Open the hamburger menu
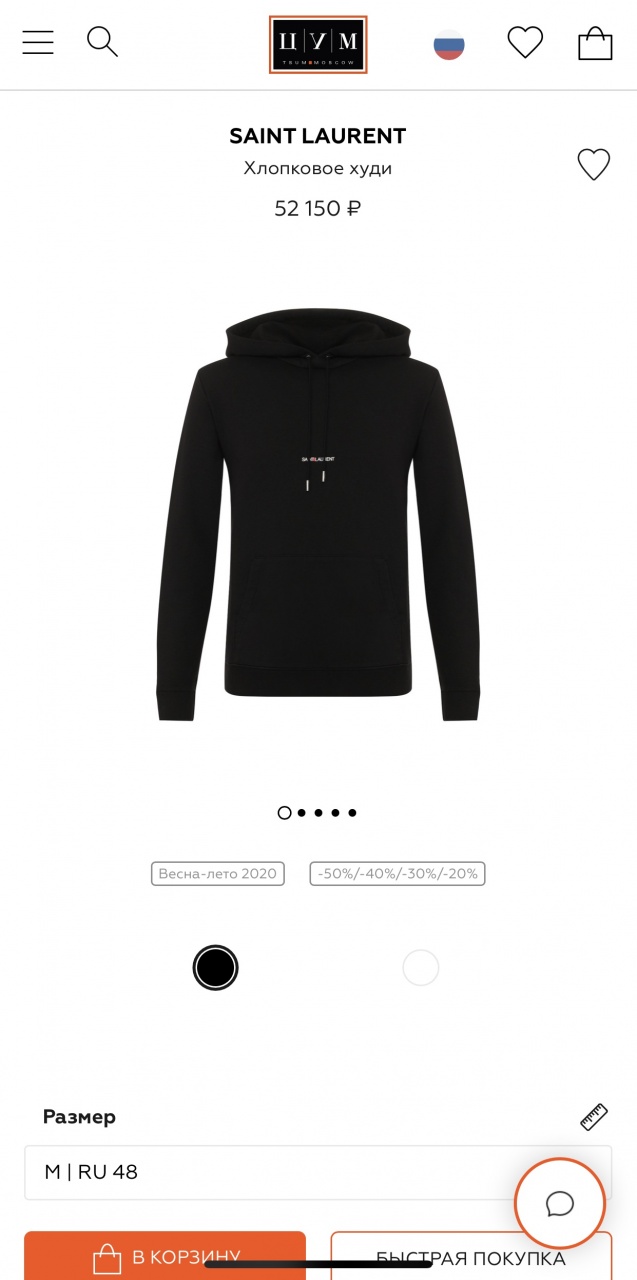Viewport: 637px width, 1280px height. click(x=38, y=43)
